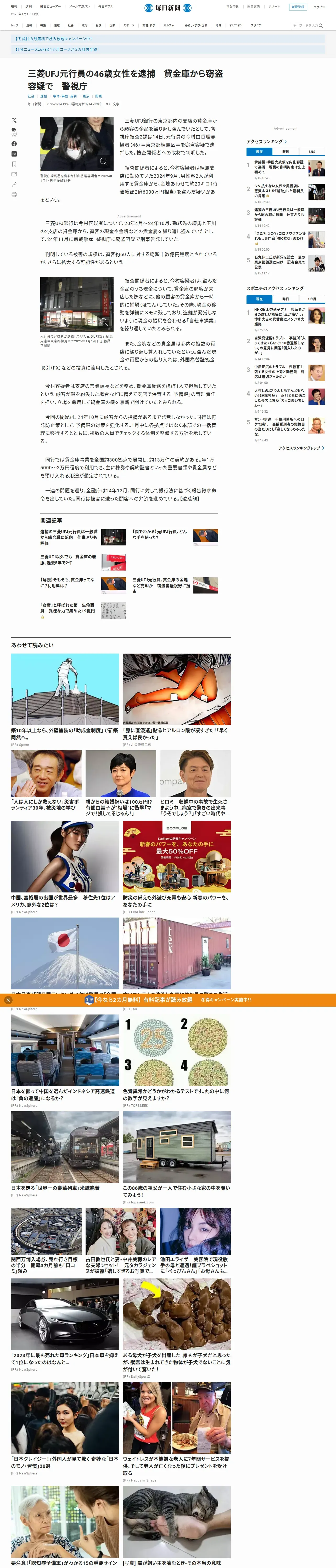
Task: Open the 冬得 2カ月無料 campaign banner
Action: coord(53,38)
